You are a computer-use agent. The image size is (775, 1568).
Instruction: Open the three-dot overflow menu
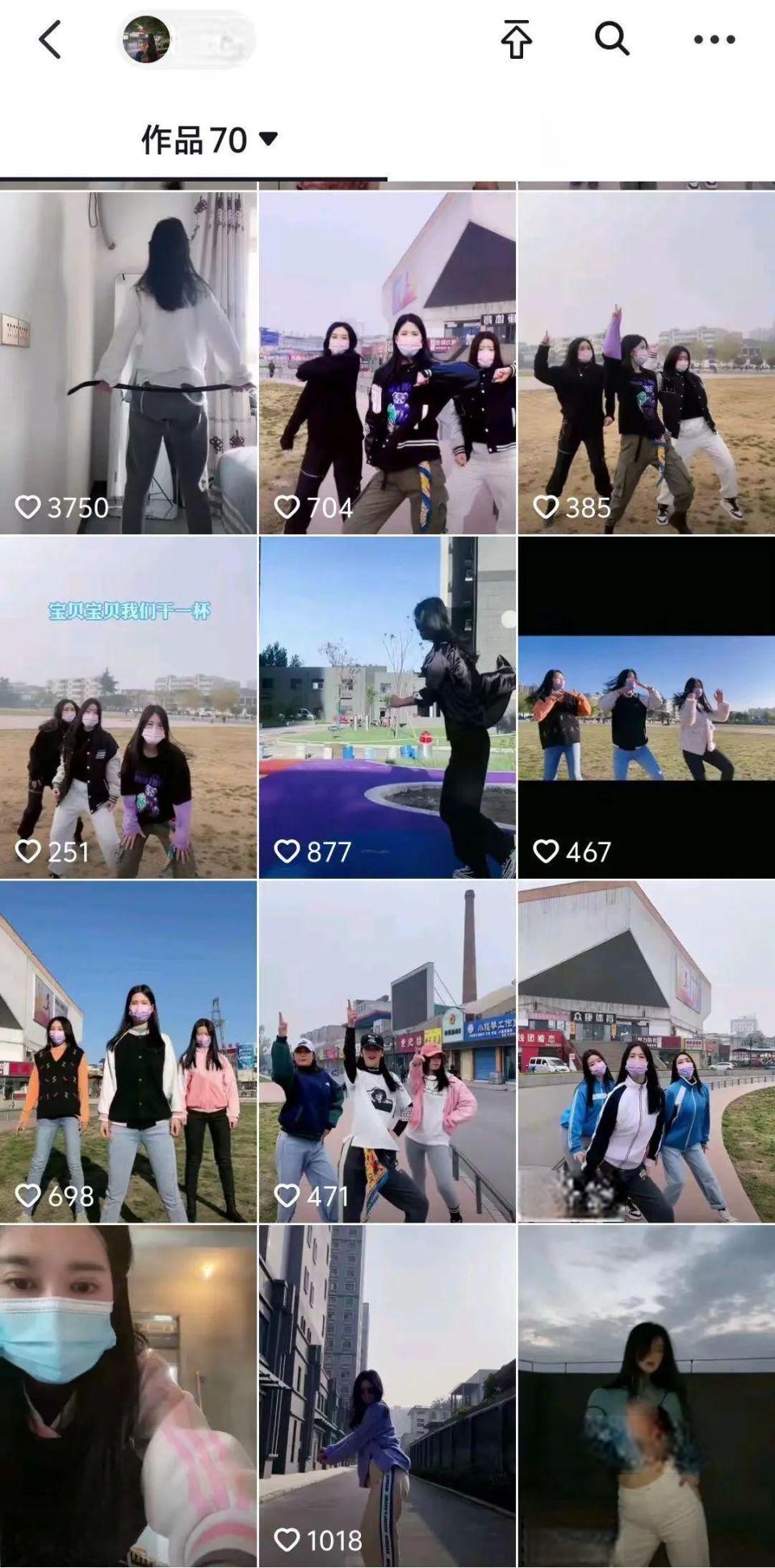[714, 40]
